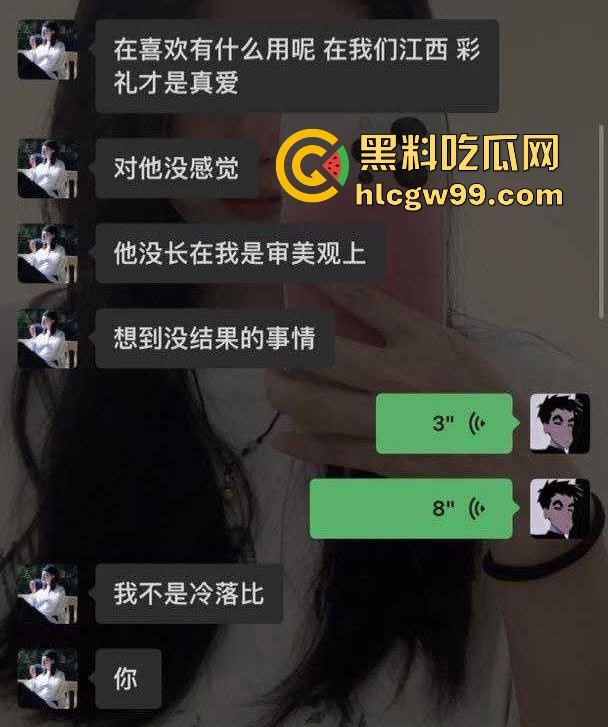This screenshot has height=727, width=608.
Task: Open sender's avatar beside the 8" voice message
Action: coord(559,508)
